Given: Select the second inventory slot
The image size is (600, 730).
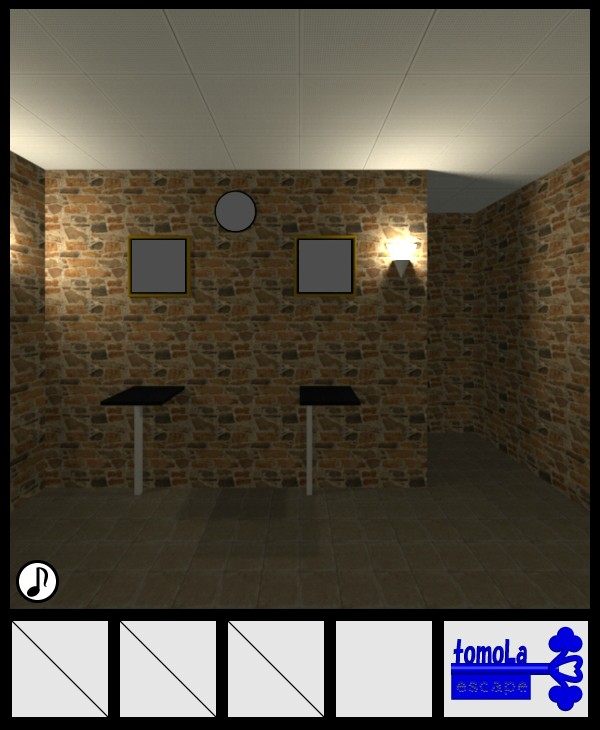Looking at the screenshot, I should [168, 669].
